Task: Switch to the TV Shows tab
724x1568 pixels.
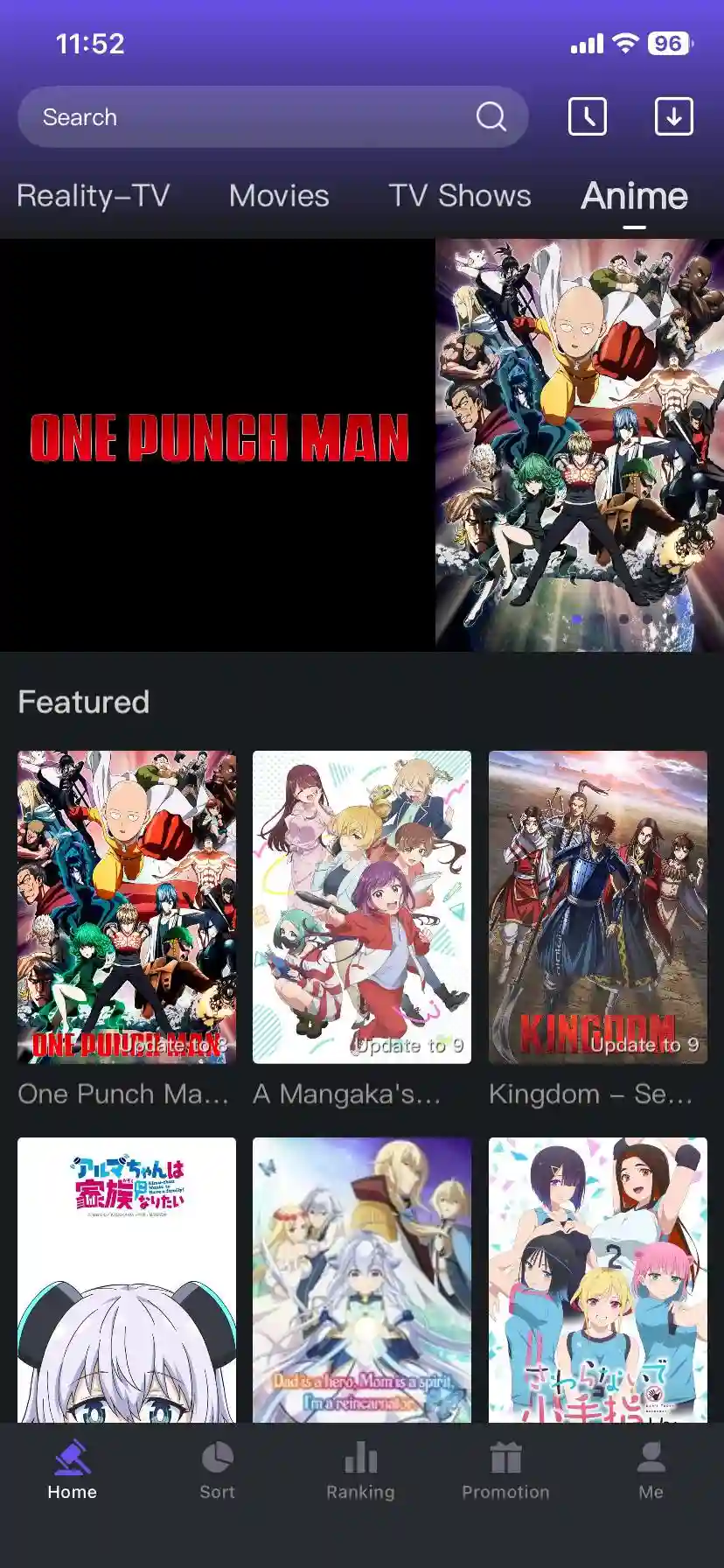Action: [x=460, y=196]
